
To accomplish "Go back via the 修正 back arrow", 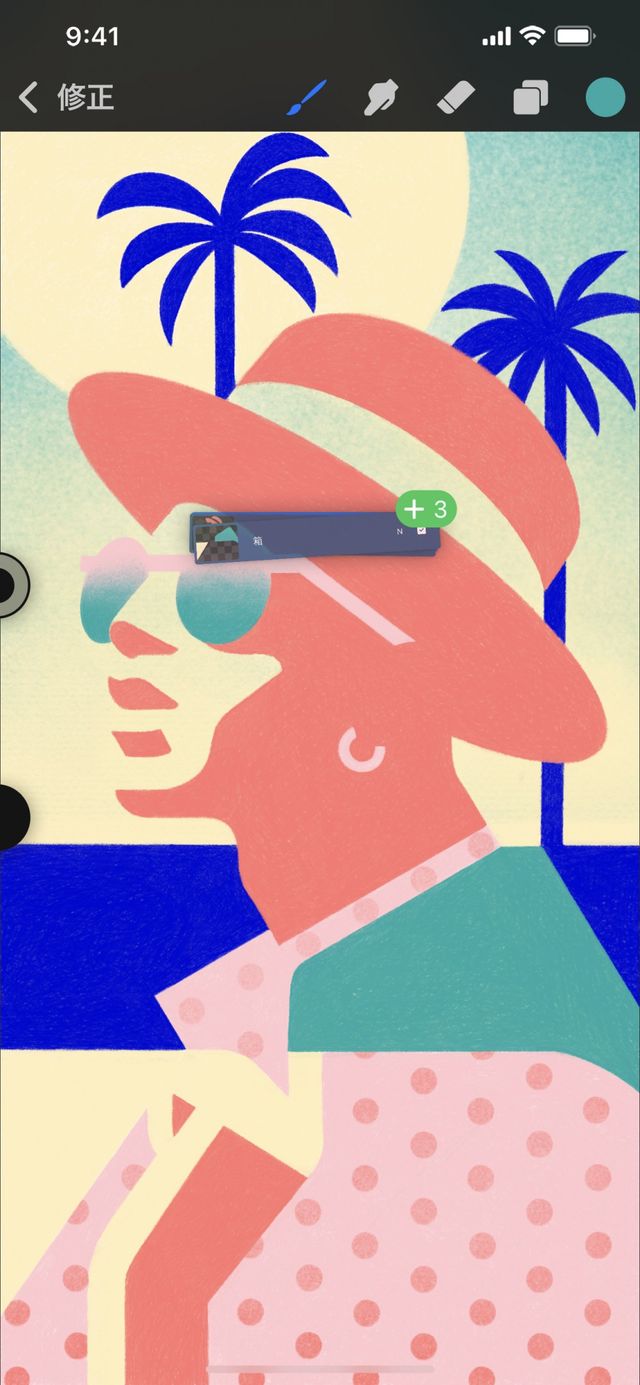I will [30, 98].
